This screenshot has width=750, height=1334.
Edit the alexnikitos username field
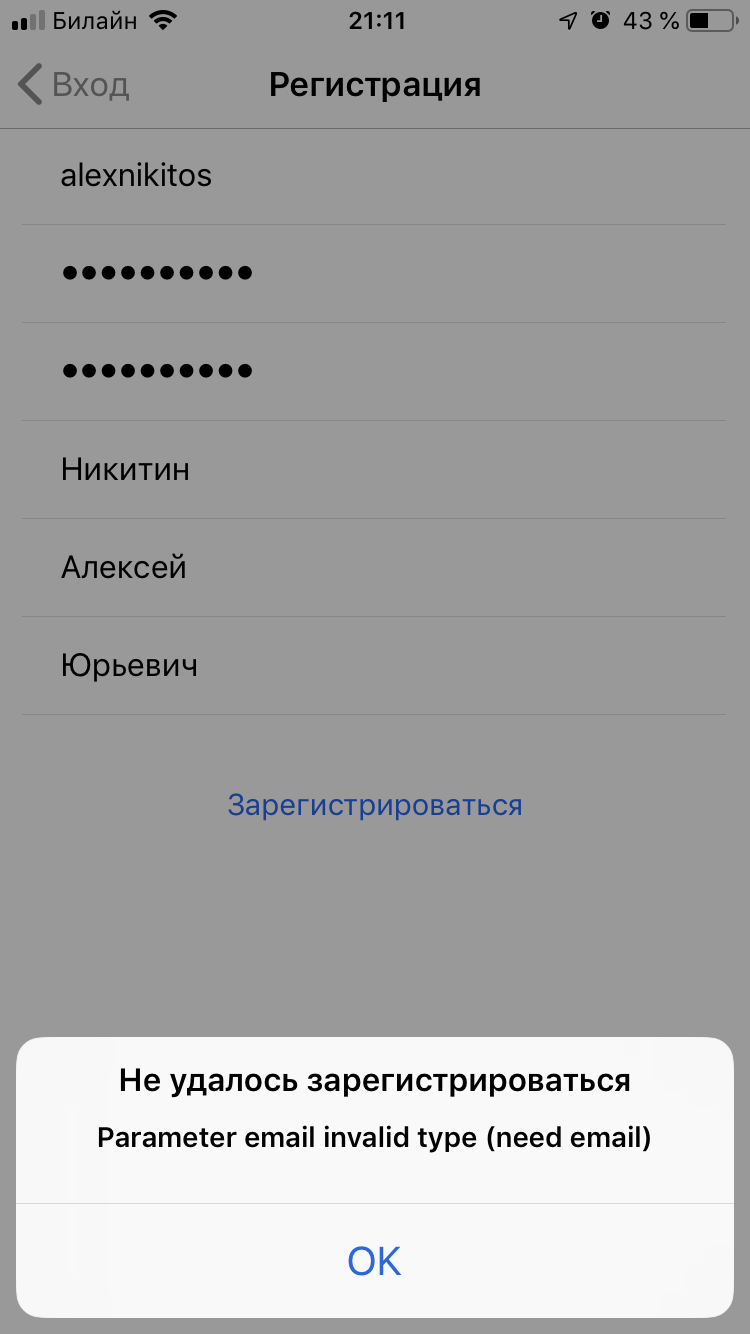374,176
